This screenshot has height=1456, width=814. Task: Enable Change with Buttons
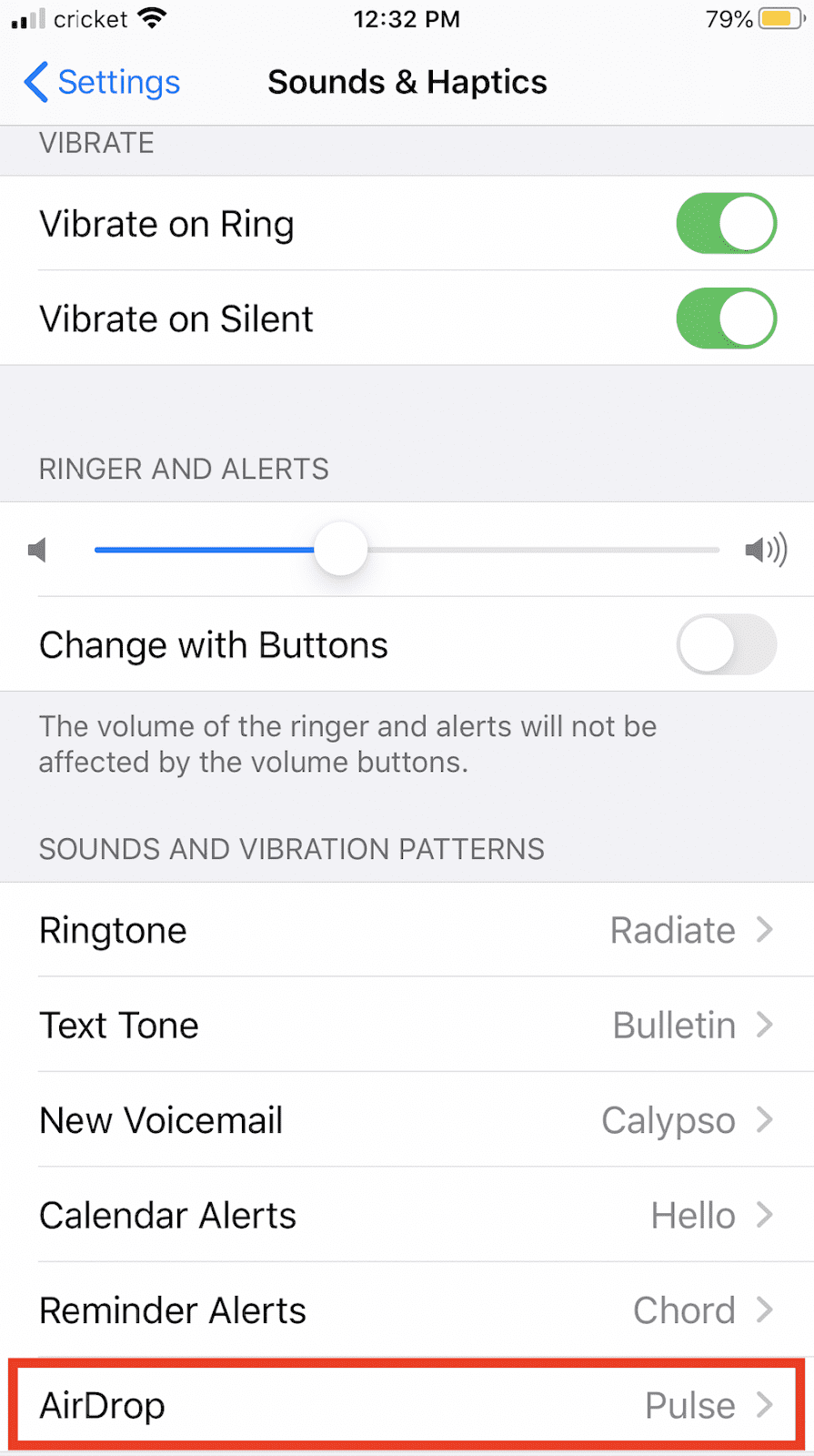point(726,644)
